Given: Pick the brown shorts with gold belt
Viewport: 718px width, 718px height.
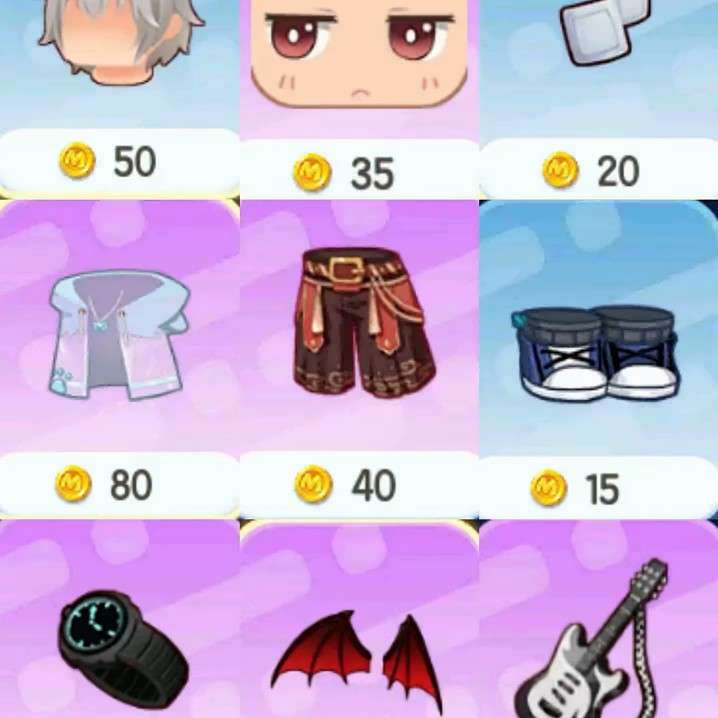Looking at the screenshot, I should 359,320.
